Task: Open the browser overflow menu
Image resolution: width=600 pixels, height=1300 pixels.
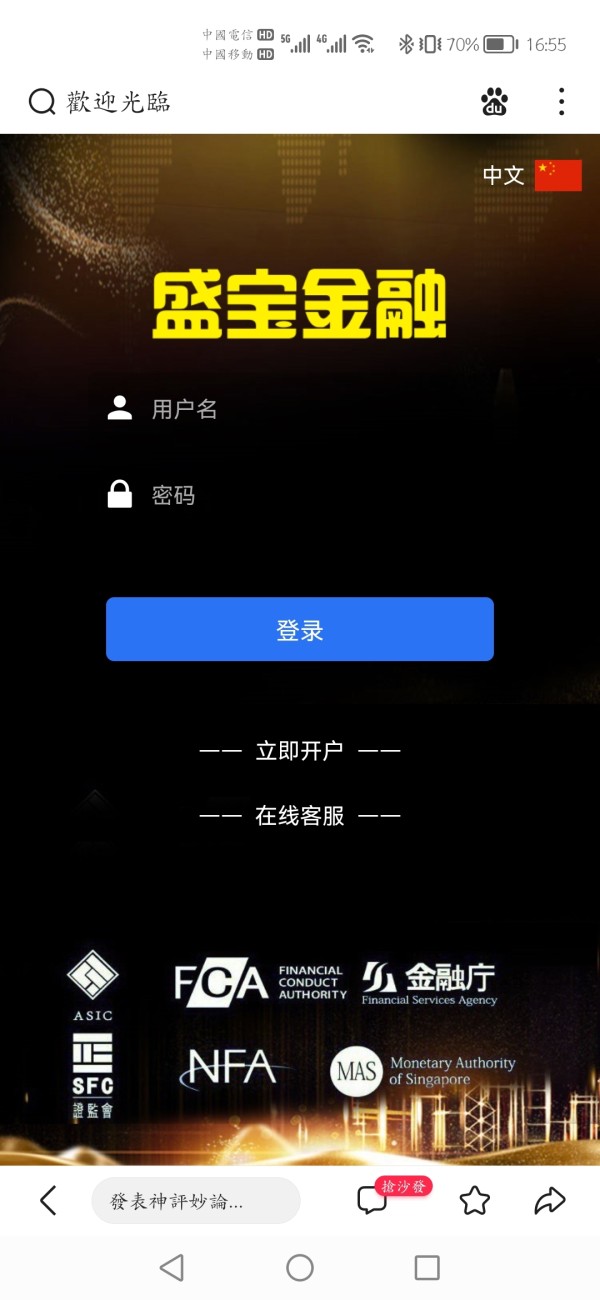Action: (561, 102)
